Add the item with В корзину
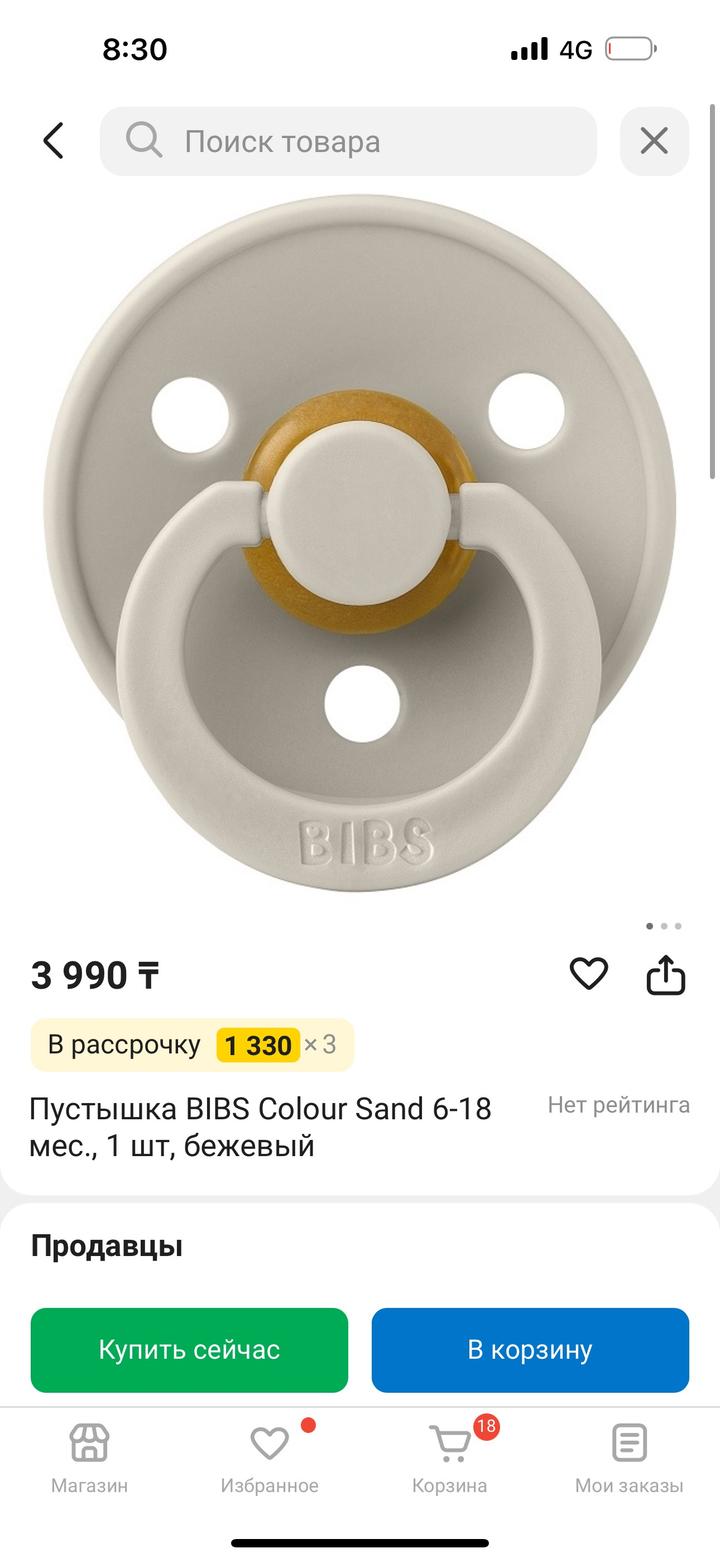 530,1350
